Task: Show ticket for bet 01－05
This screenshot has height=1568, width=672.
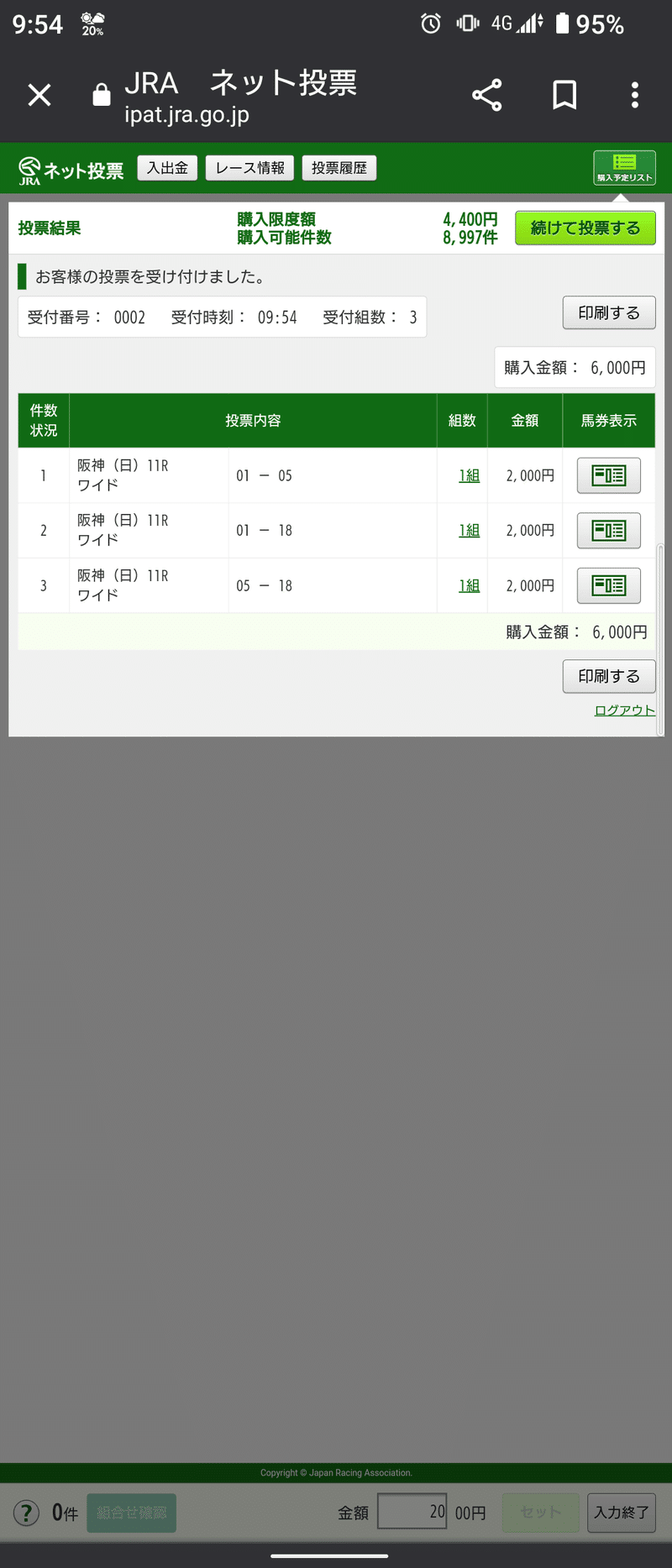Action: 608,475
